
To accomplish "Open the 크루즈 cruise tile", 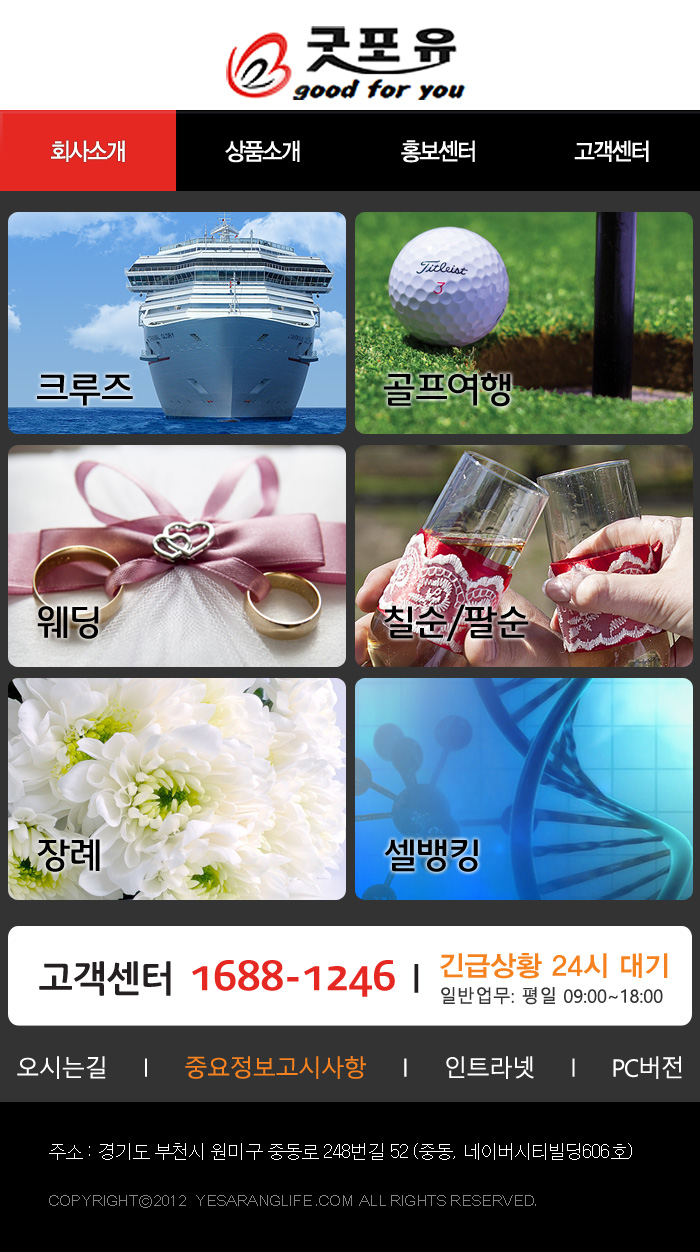I will click(177, 322).
